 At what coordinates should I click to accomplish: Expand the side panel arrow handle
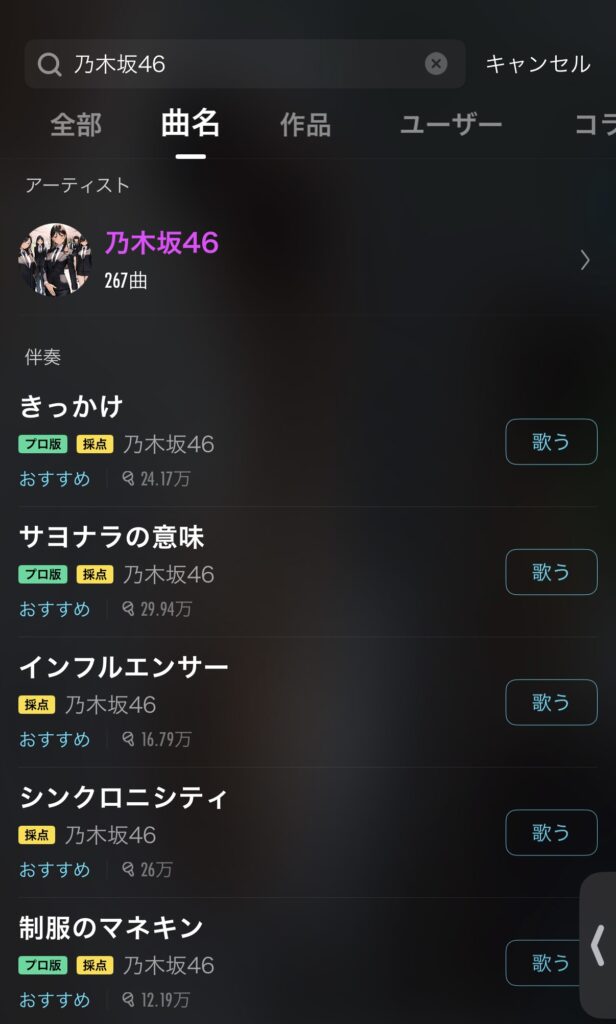pos(598,945)
